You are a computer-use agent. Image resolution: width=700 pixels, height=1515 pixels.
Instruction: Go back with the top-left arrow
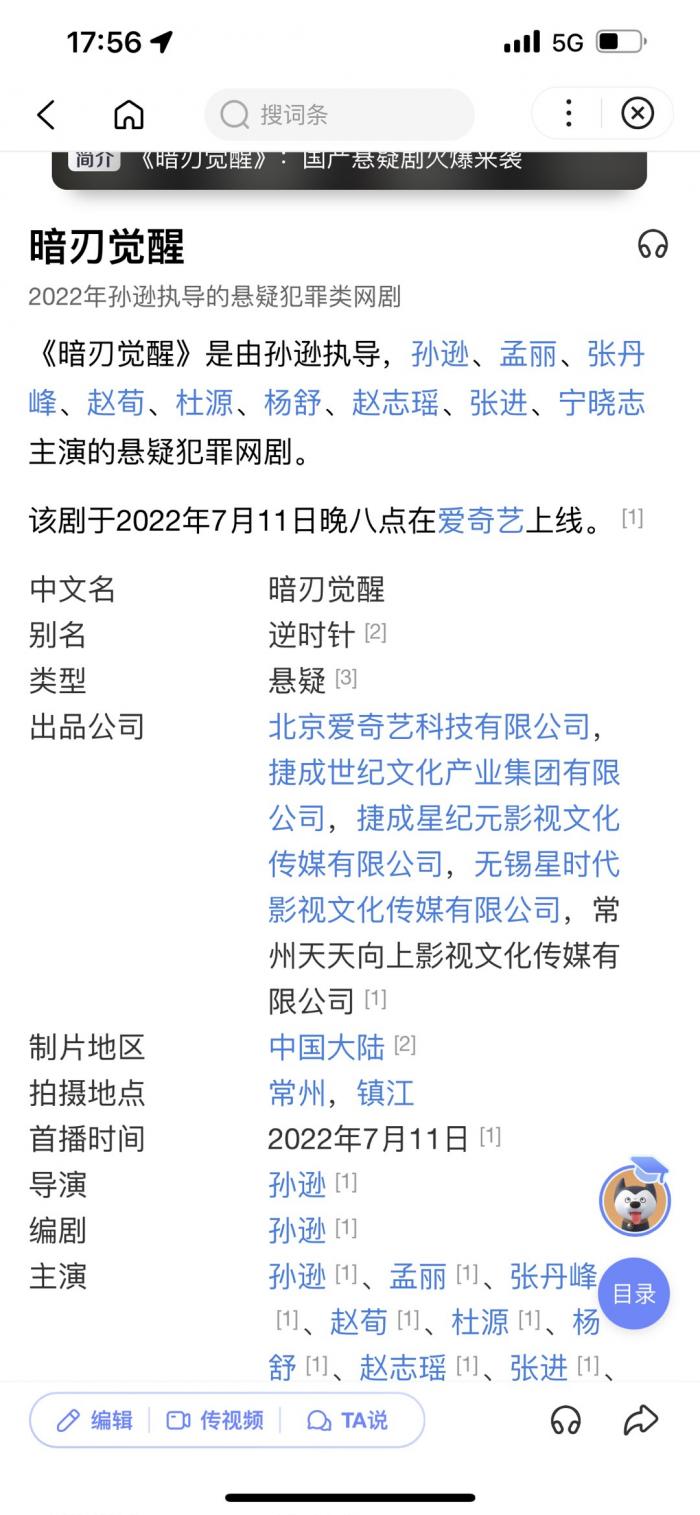coord(46,115)
